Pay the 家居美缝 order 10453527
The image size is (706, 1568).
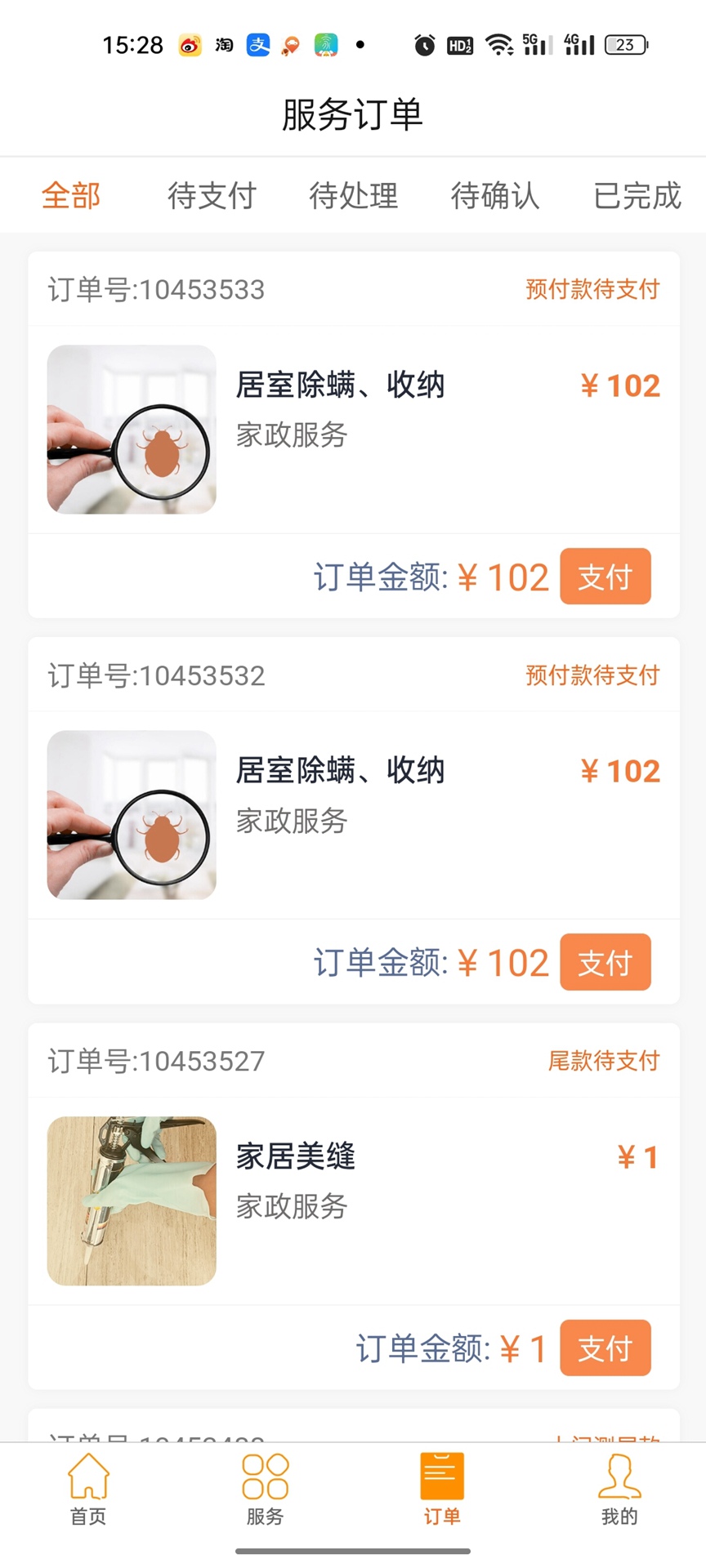point(605,1347)
